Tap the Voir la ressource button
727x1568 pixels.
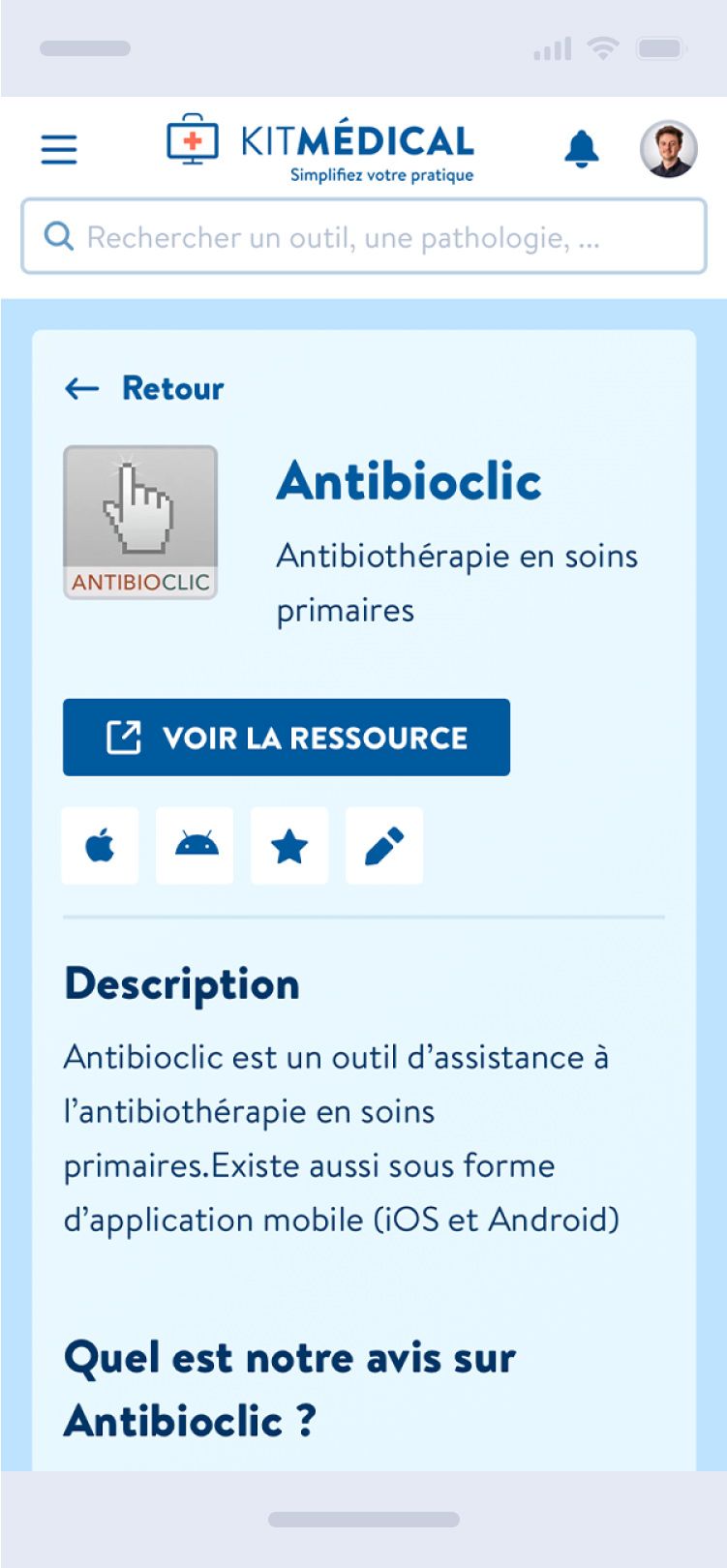pyautogui.click(x=287, y=738)
